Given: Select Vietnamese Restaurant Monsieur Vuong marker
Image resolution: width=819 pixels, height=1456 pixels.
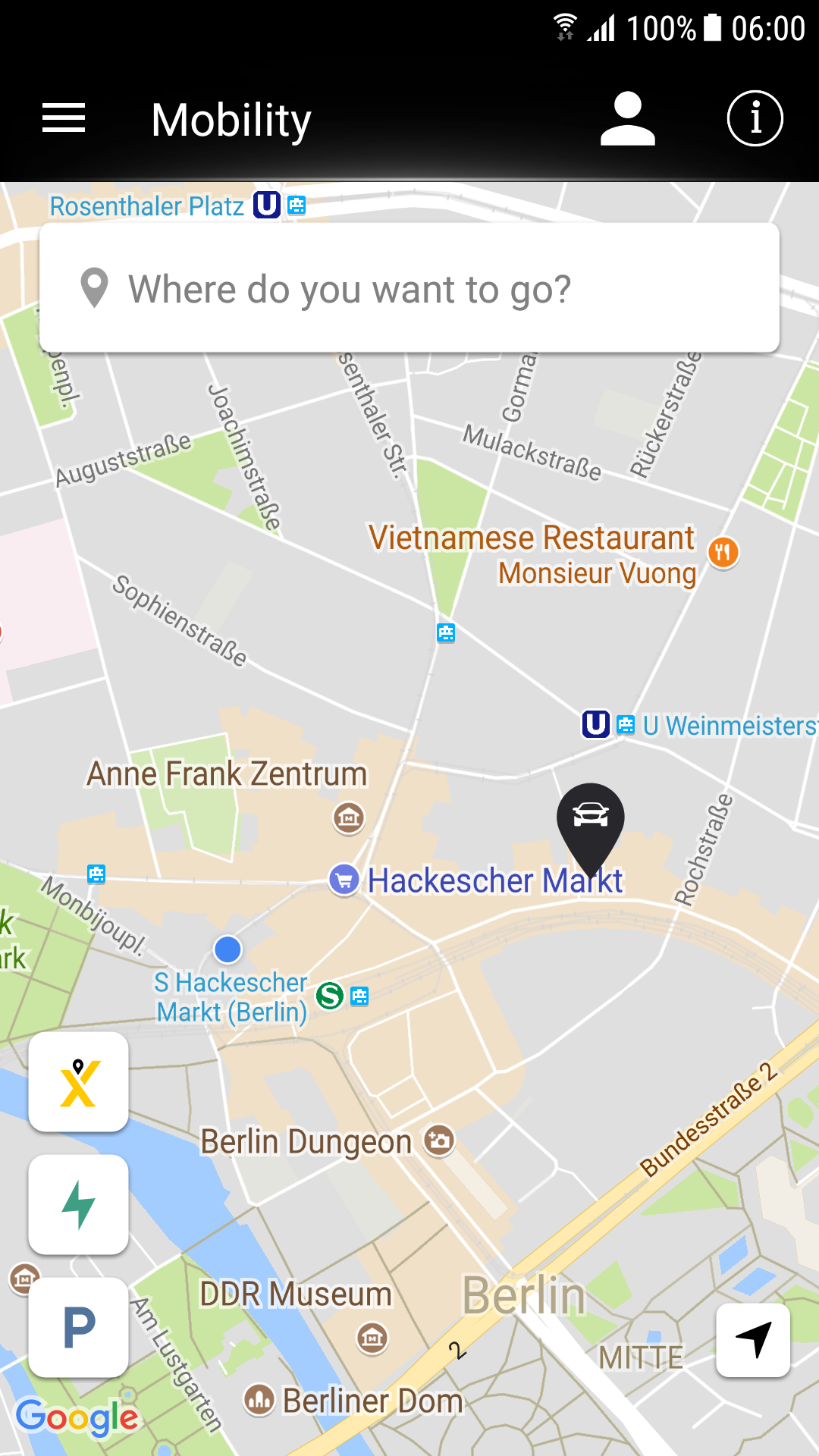Looking at the screenshot, I should pyautogui.click(x=723, y=552).
